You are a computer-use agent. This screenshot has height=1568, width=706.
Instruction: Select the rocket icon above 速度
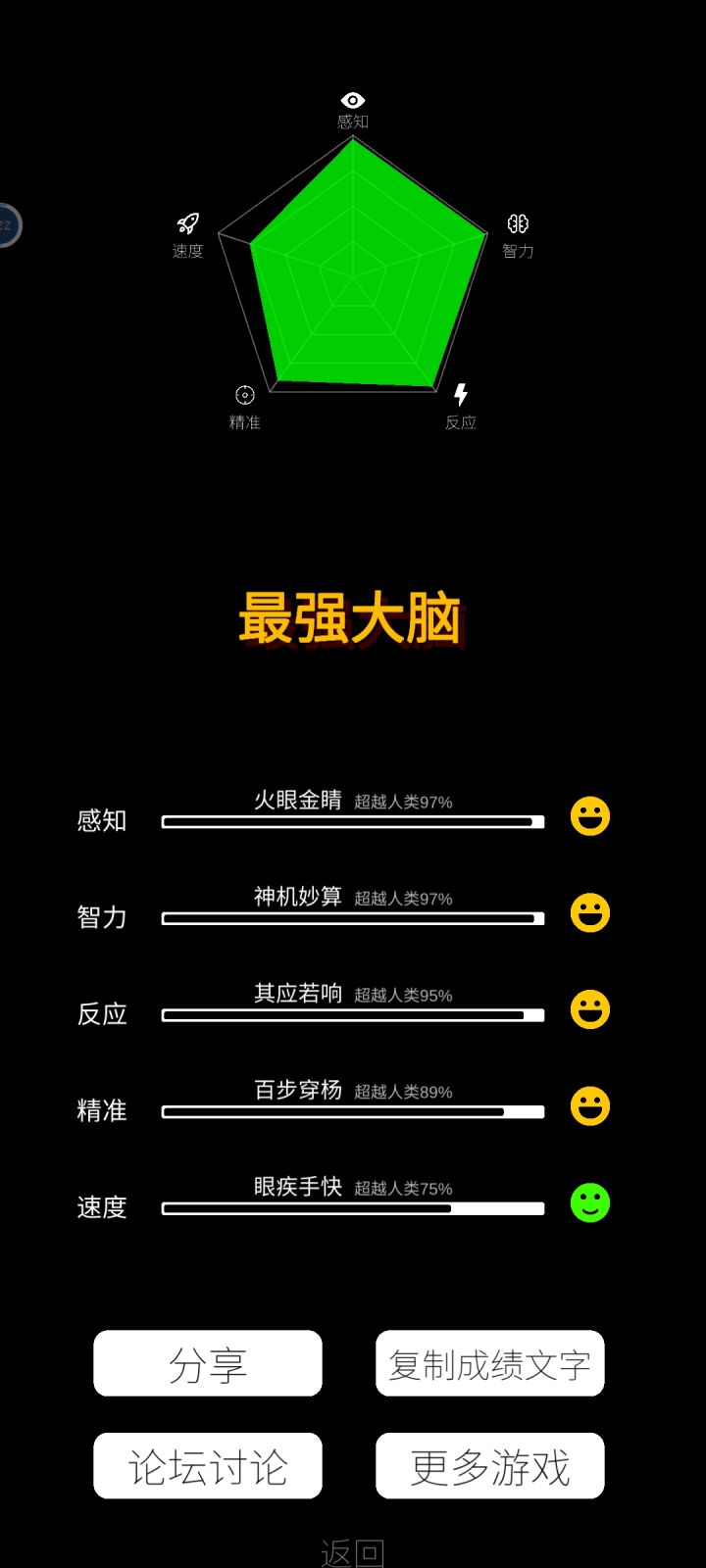187,222
